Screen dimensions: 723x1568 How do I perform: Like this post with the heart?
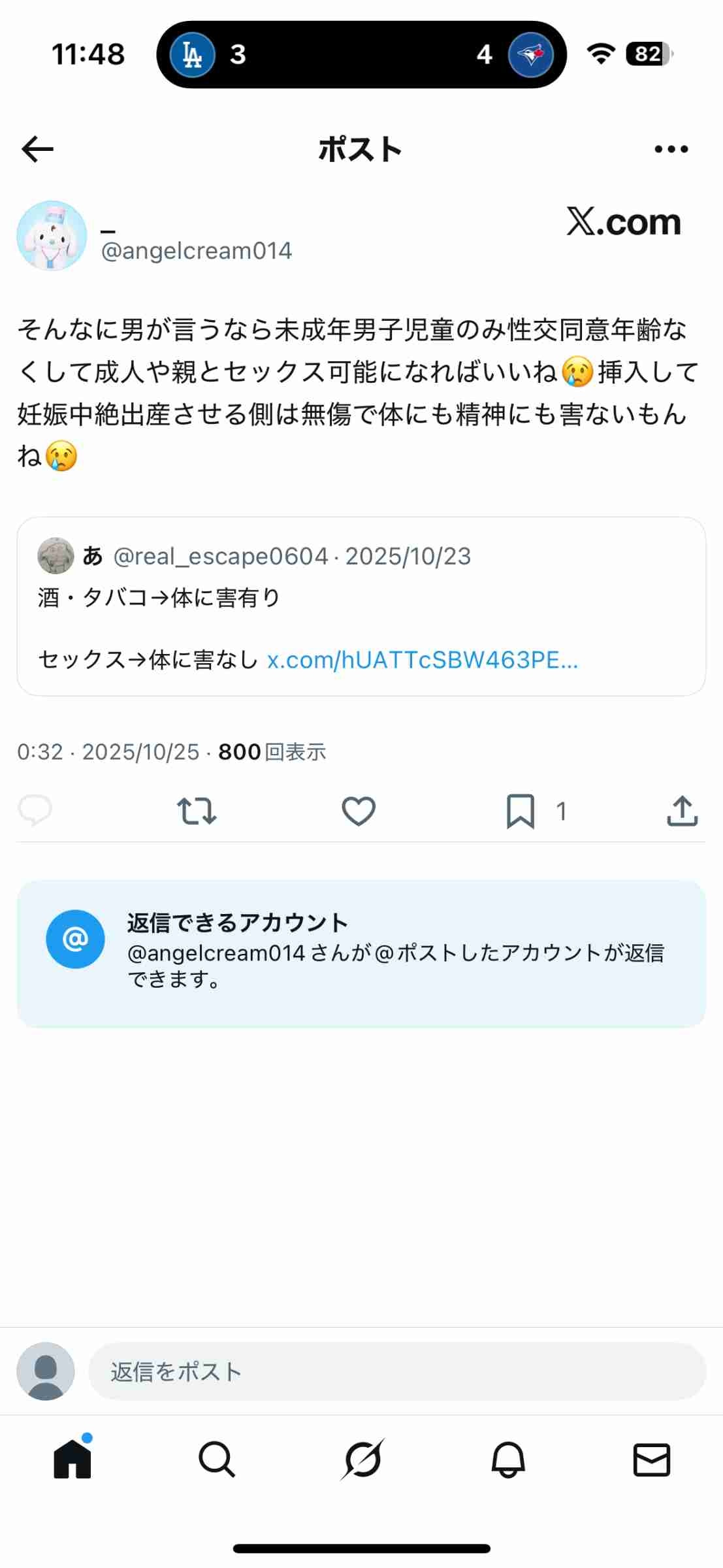pos(359,811)
